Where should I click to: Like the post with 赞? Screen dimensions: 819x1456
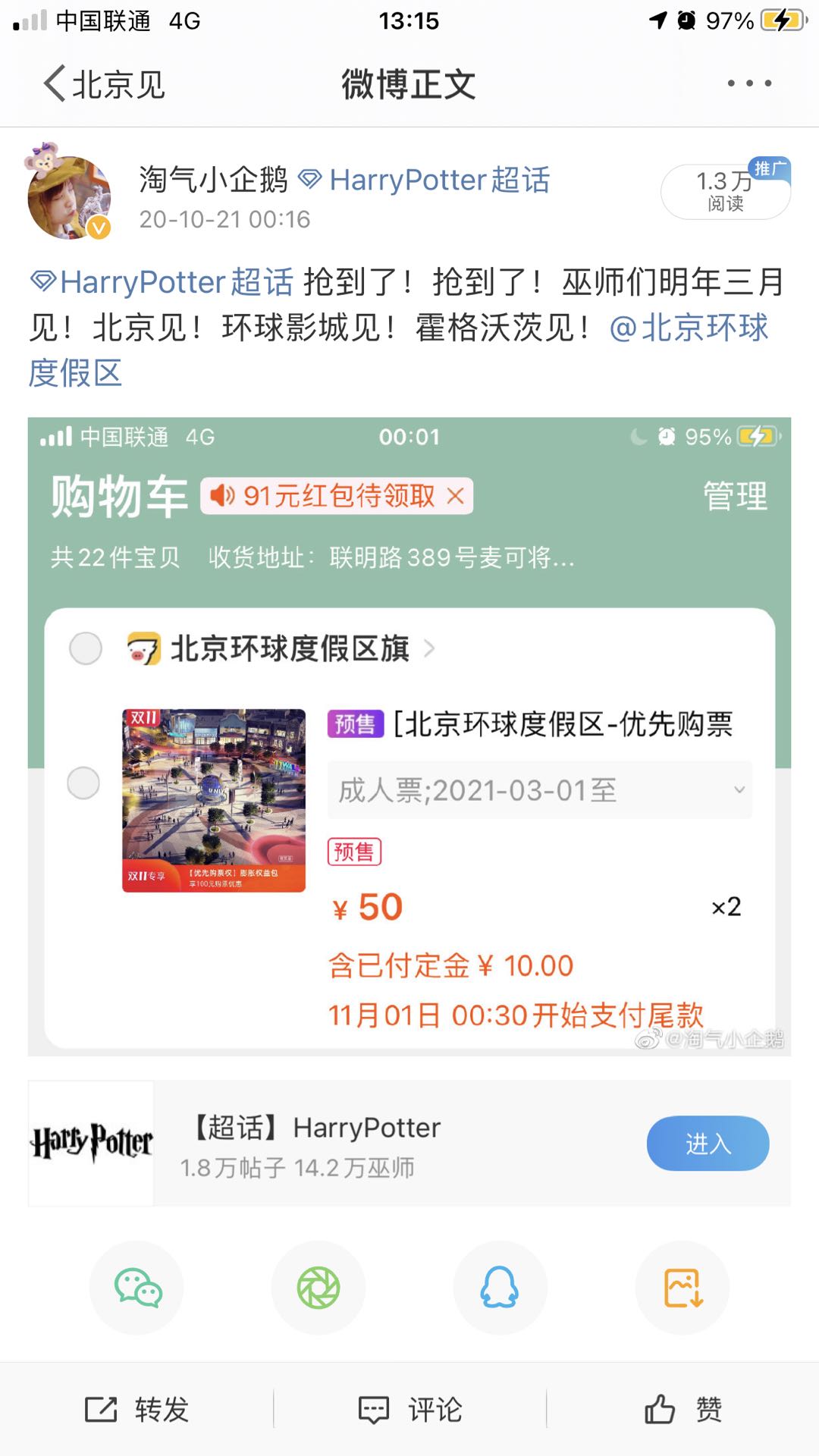tap(682, 1410)
